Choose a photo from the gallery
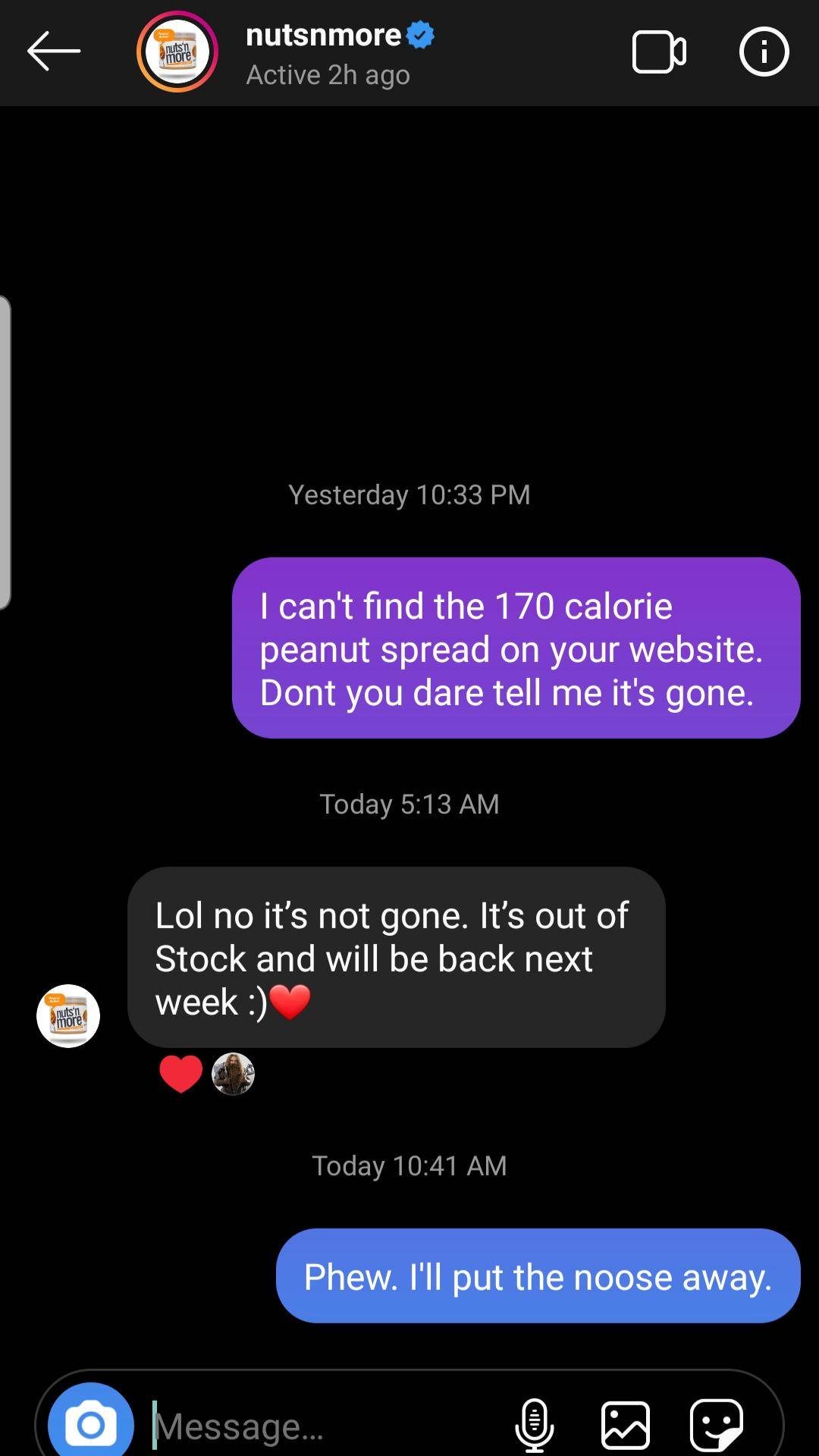Screen dimensions: 819x1456 click(626, 1425)
